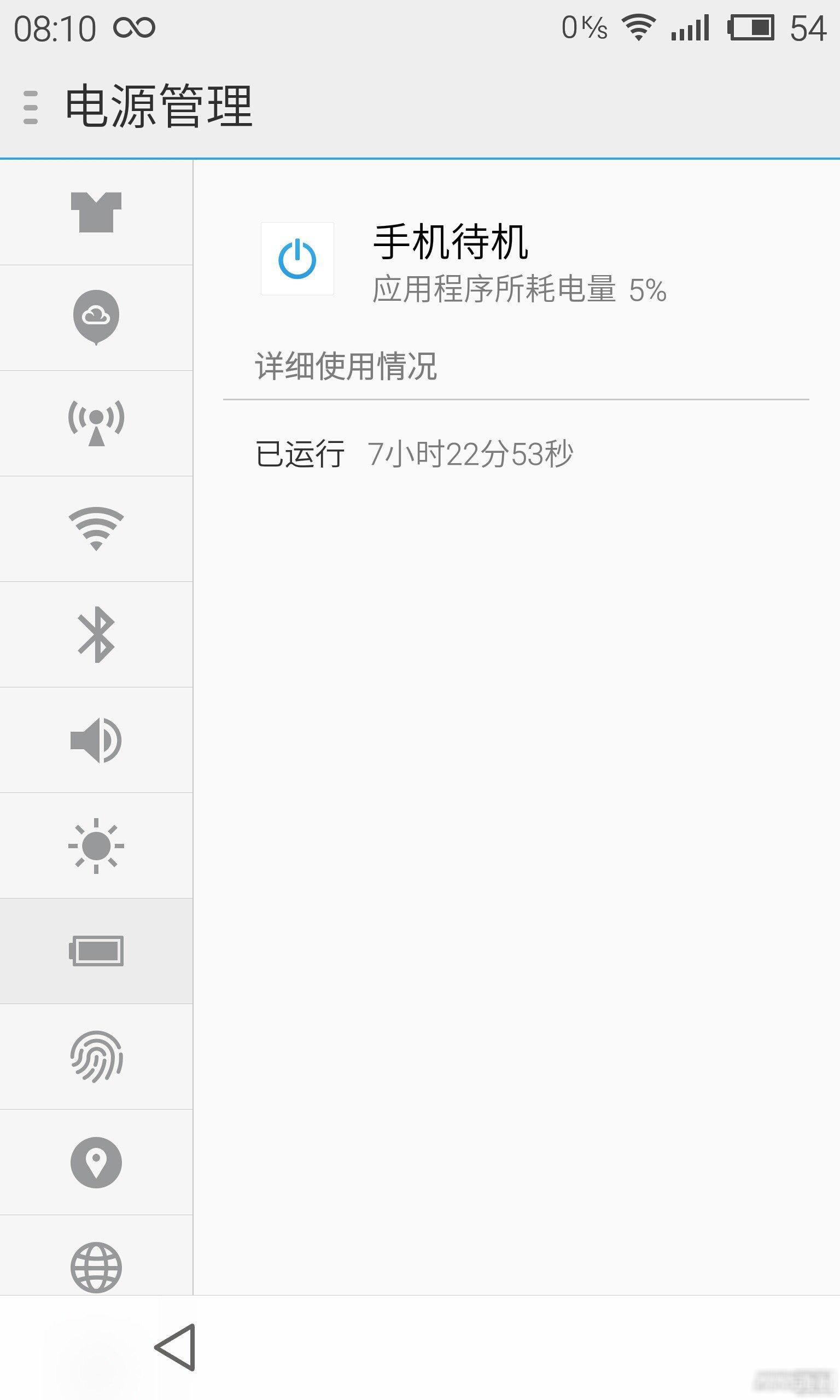Open the menu icon beside 电源管理

click(x=31, y=107)
